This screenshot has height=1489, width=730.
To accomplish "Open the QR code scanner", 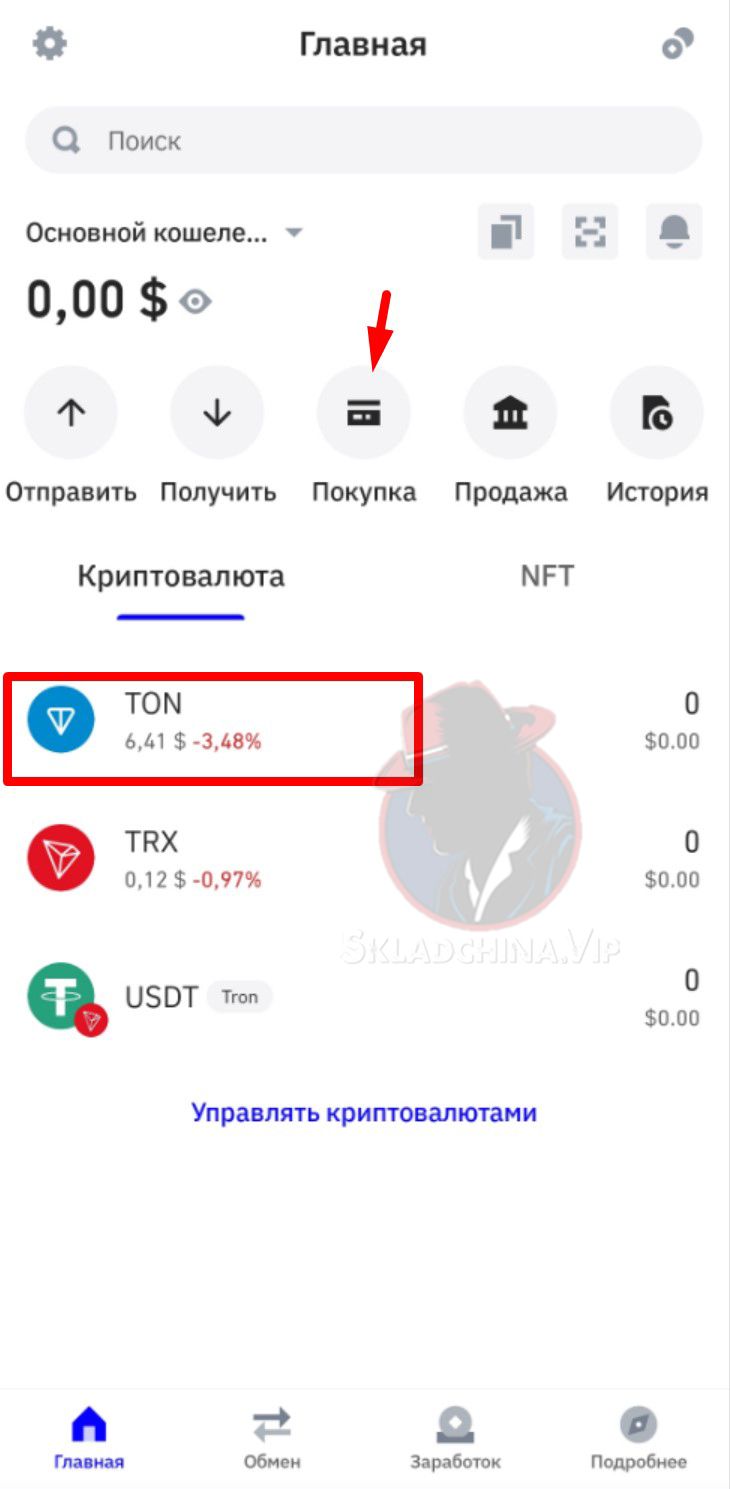I will pos(590,232).
